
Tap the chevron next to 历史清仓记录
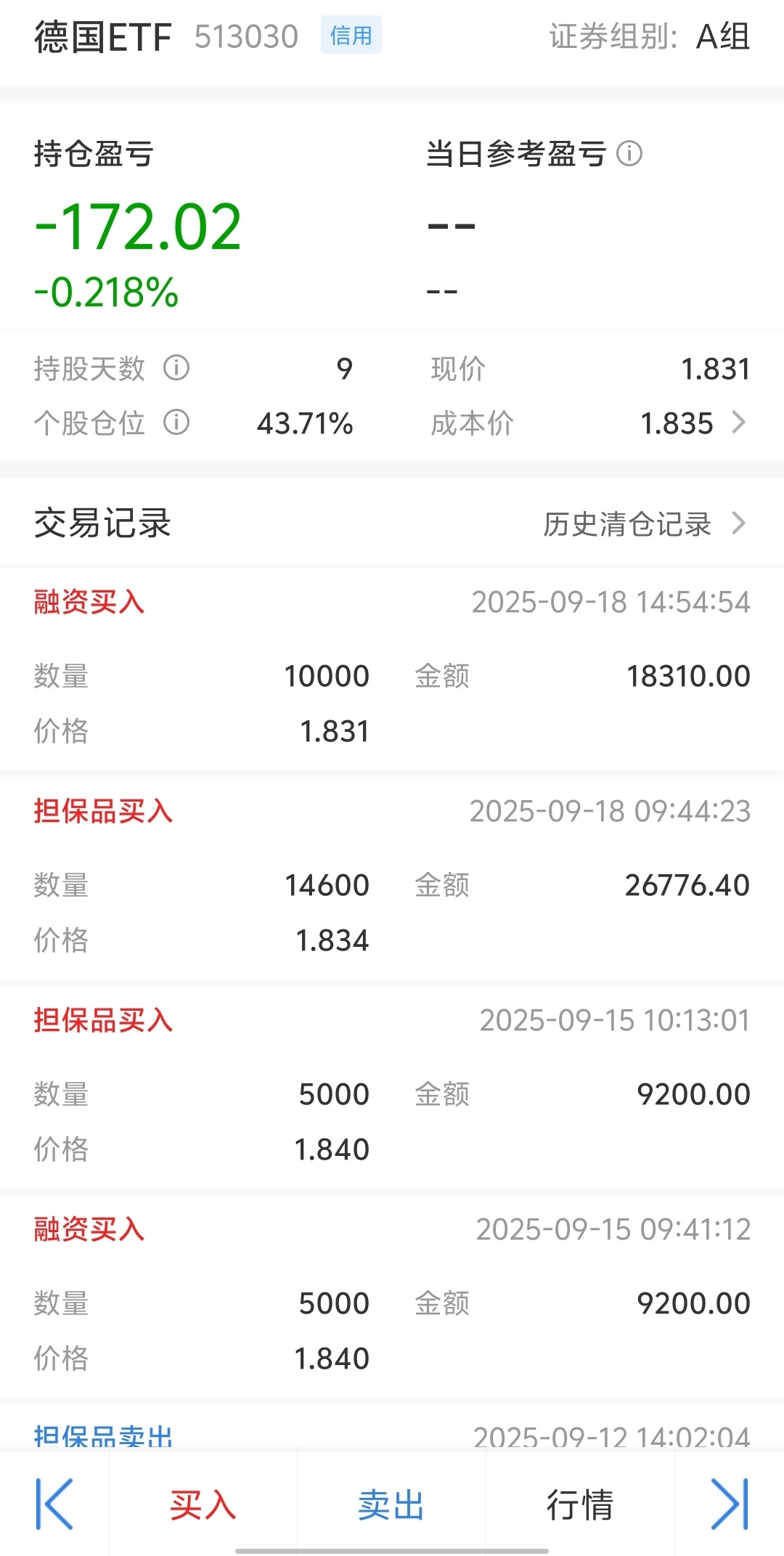(740, 522)
